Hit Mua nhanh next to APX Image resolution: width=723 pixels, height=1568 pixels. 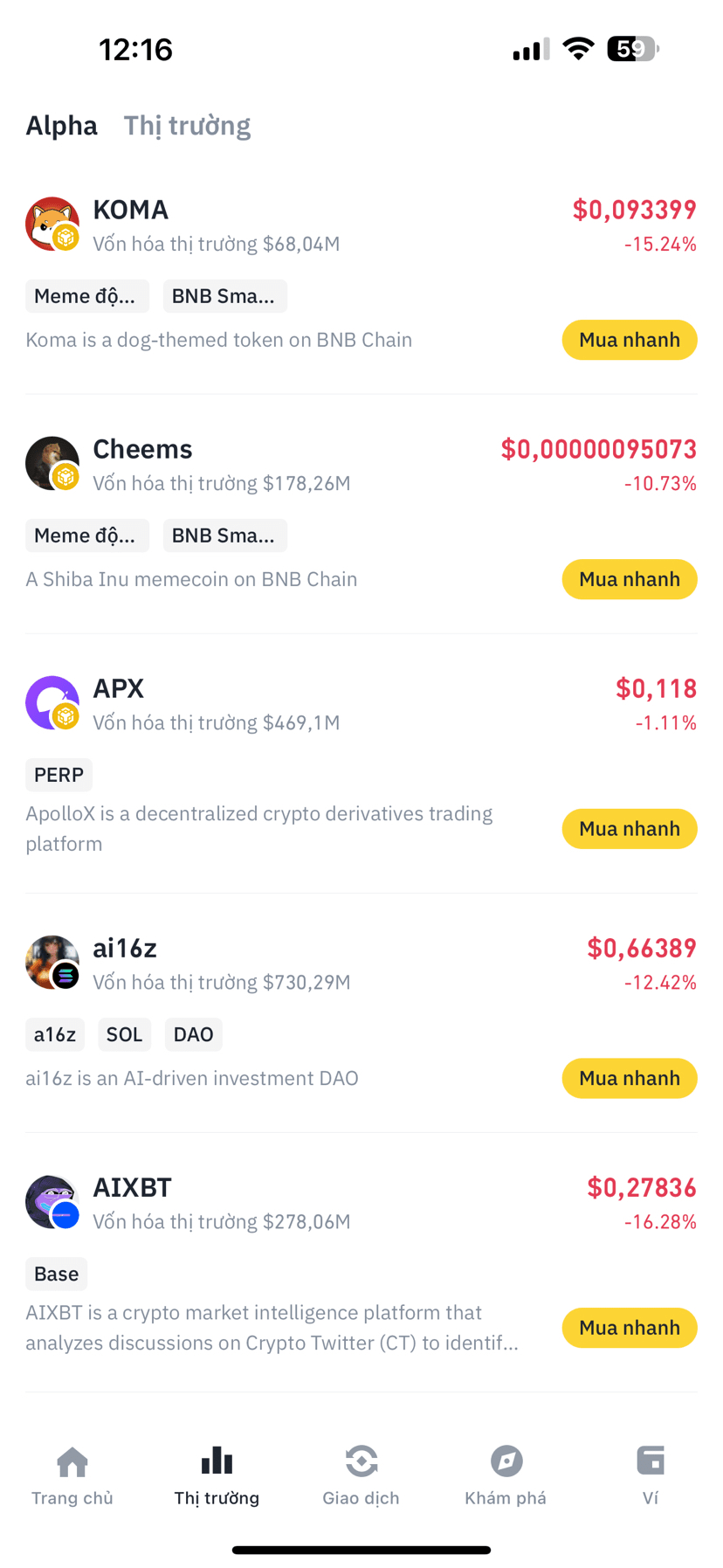[629, 829]
